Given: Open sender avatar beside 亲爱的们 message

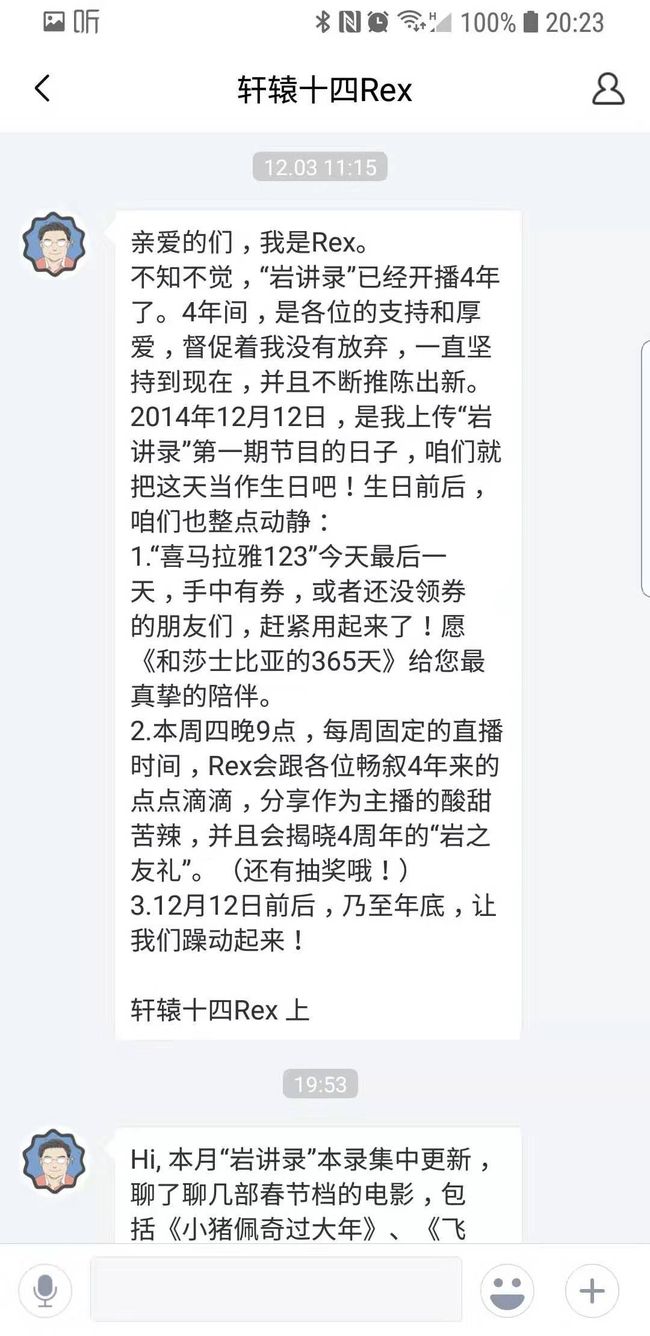Looking at the screenshot, I should pyautogui.click(x=54, y=244).
